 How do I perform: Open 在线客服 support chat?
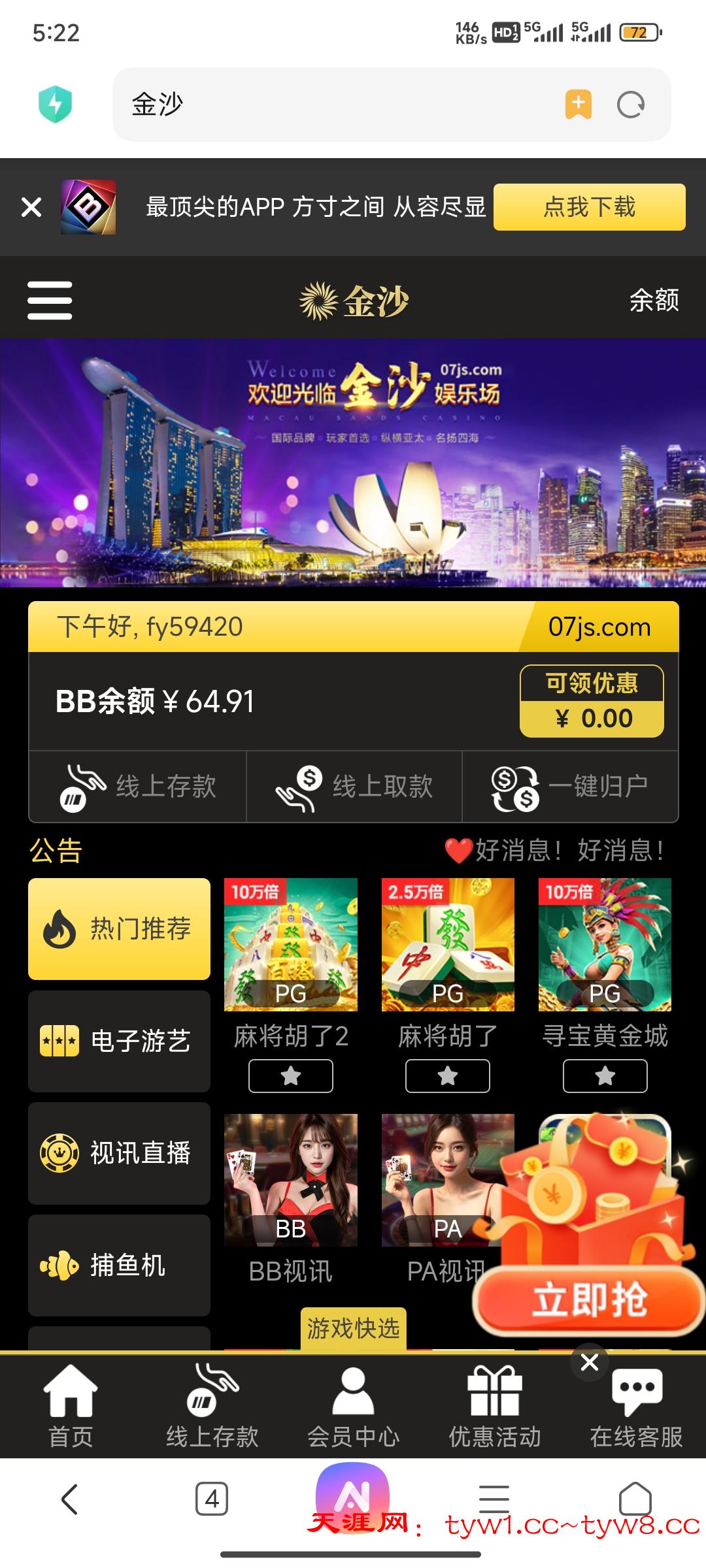pyautogui.click(x=636, y=1407)
